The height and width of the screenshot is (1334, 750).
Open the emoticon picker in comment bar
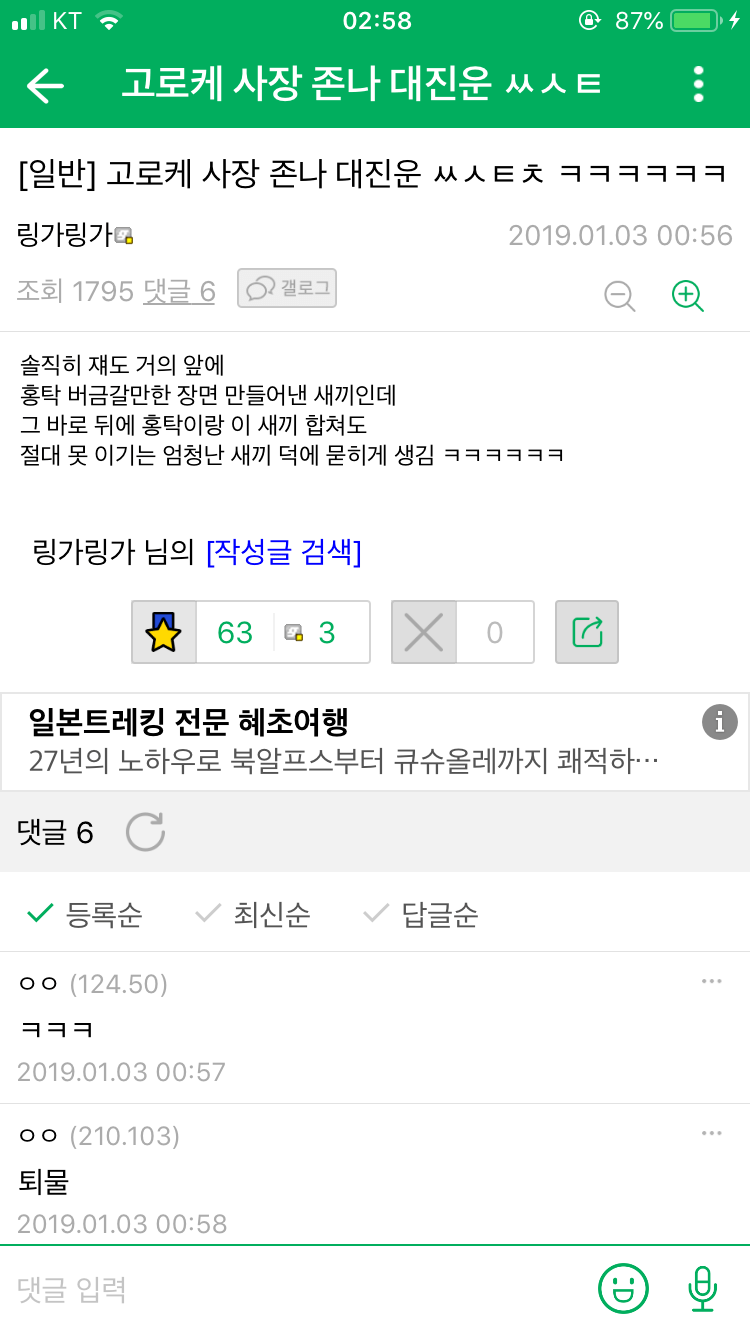[x=623, y=1288]
